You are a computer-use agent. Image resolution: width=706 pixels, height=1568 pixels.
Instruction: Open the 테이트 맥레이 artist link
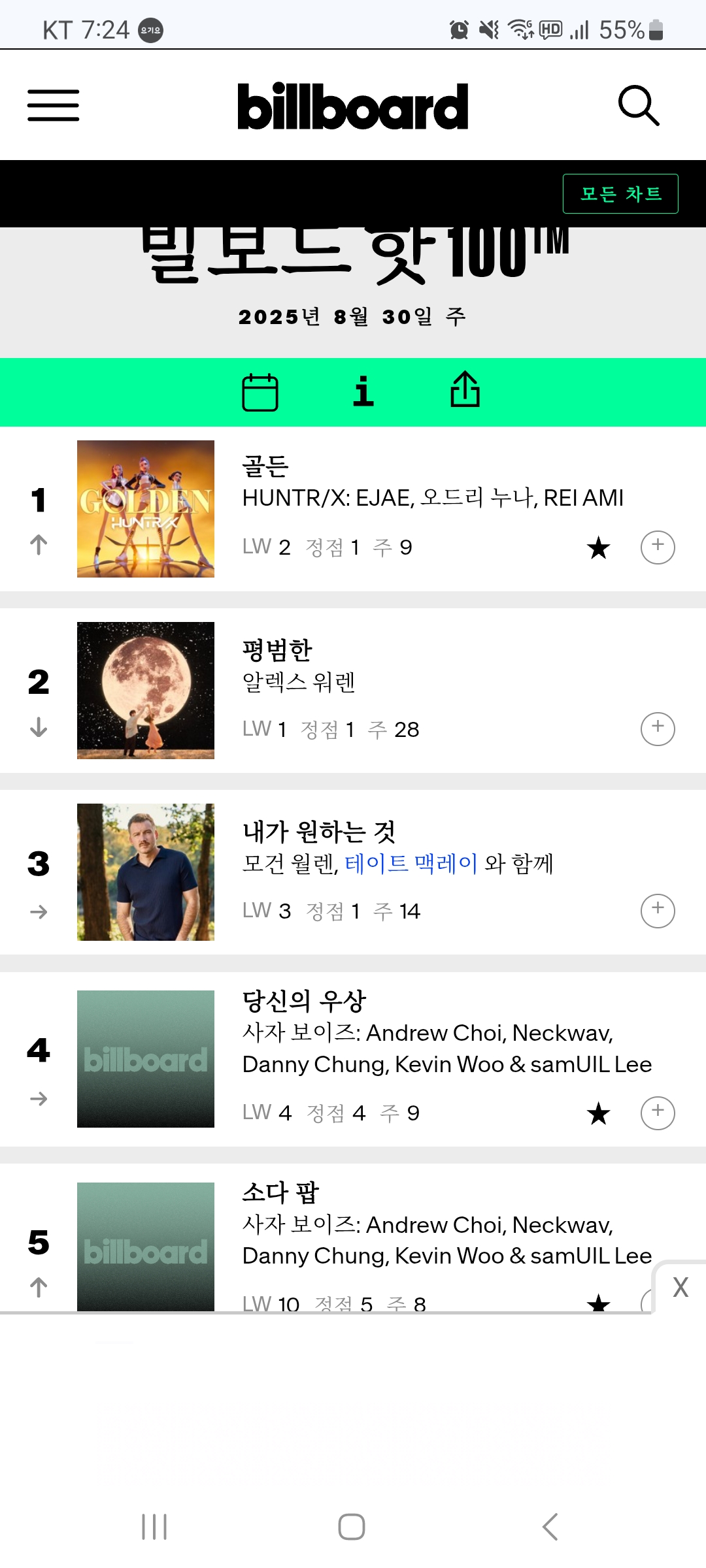pos(411,864)
